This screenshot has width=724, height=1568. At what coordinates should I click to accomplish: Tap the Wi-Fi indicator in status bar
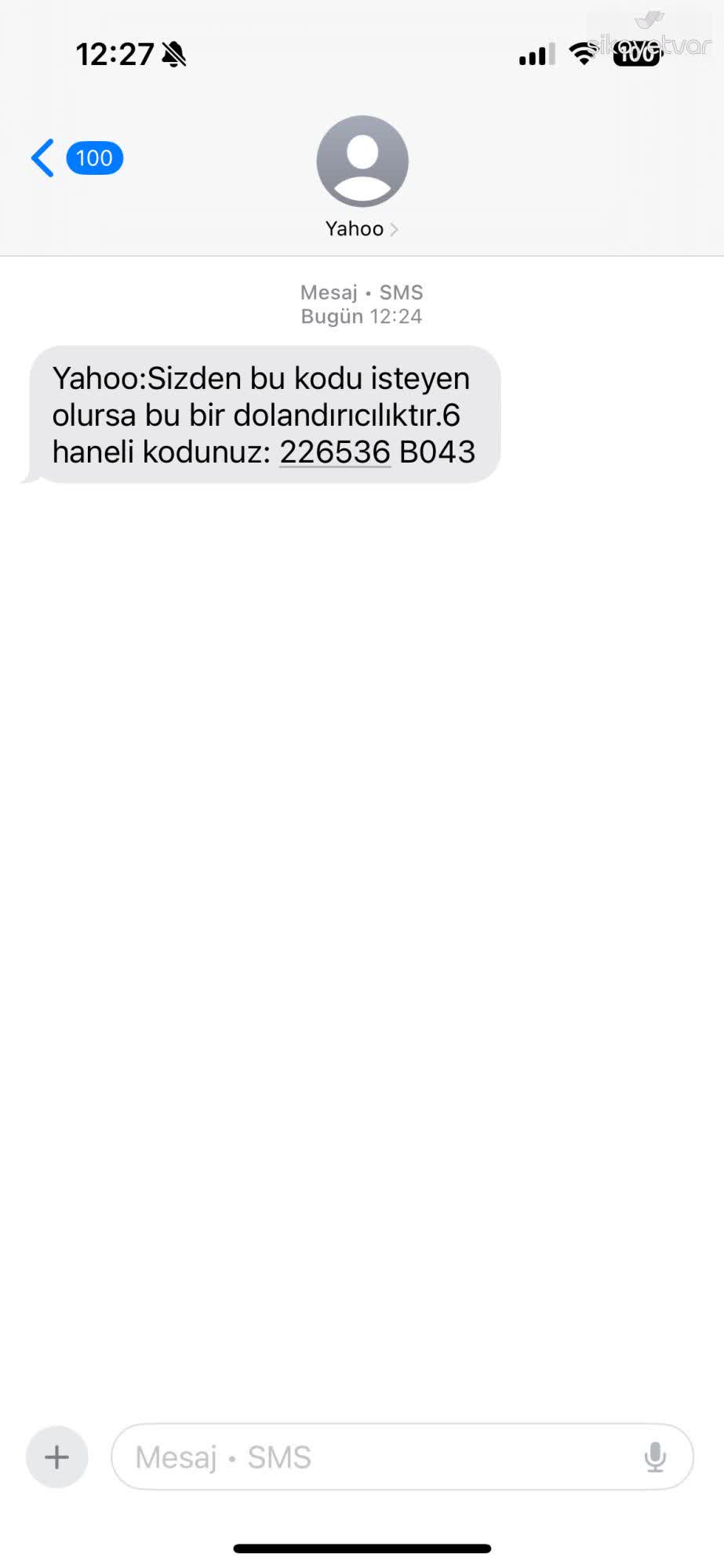pos(583,55)
